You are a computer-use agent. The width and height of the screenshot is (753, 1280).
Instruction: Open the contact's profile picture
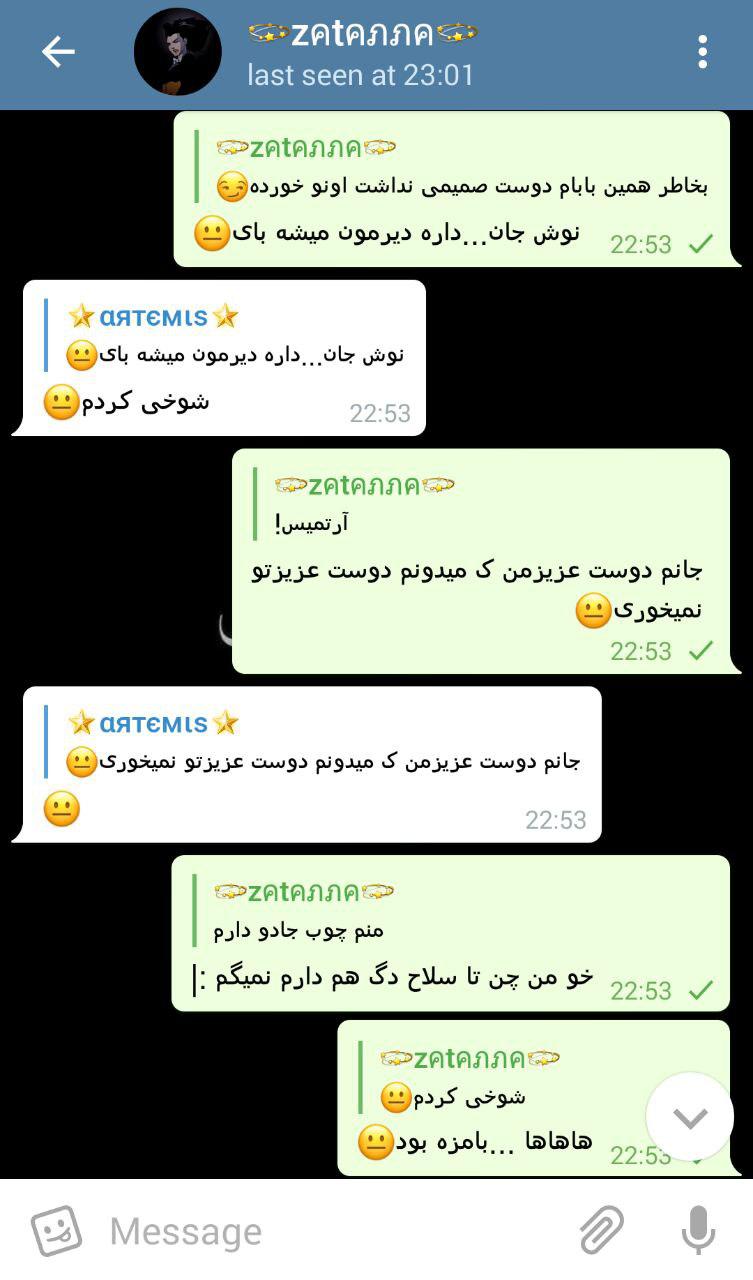point(178,52)
